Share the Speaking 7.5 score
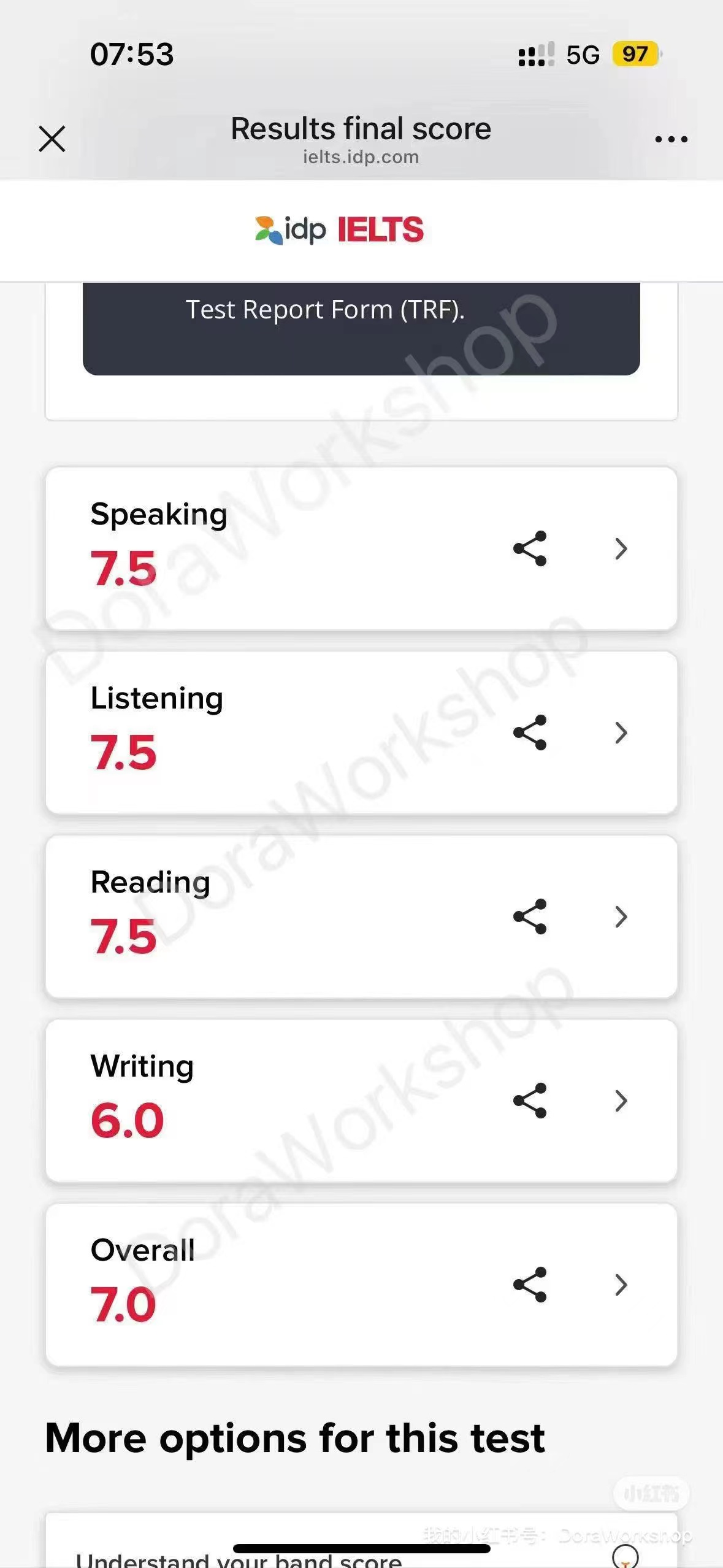 pos(530,548)
